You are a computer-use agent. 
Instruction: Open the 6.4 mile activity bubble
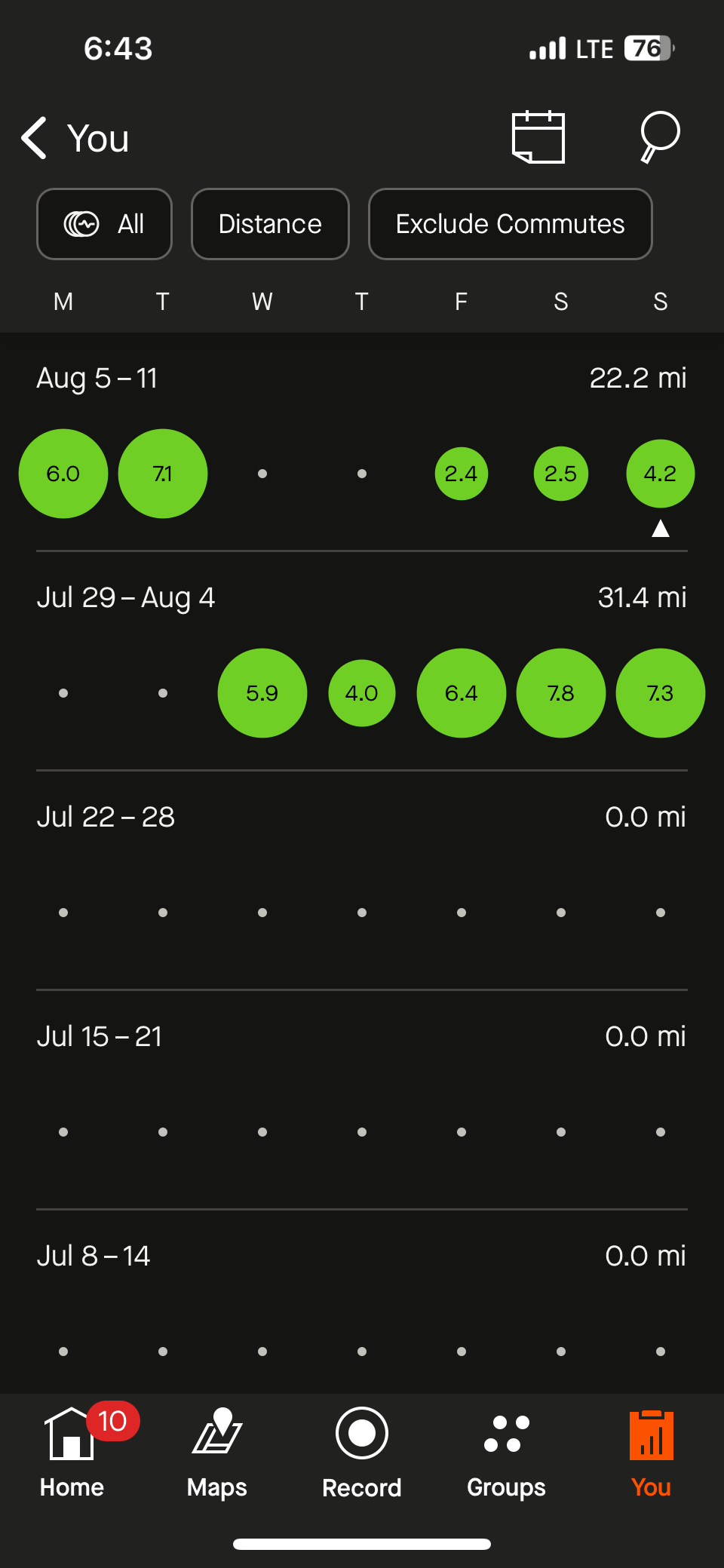(462, 693)
